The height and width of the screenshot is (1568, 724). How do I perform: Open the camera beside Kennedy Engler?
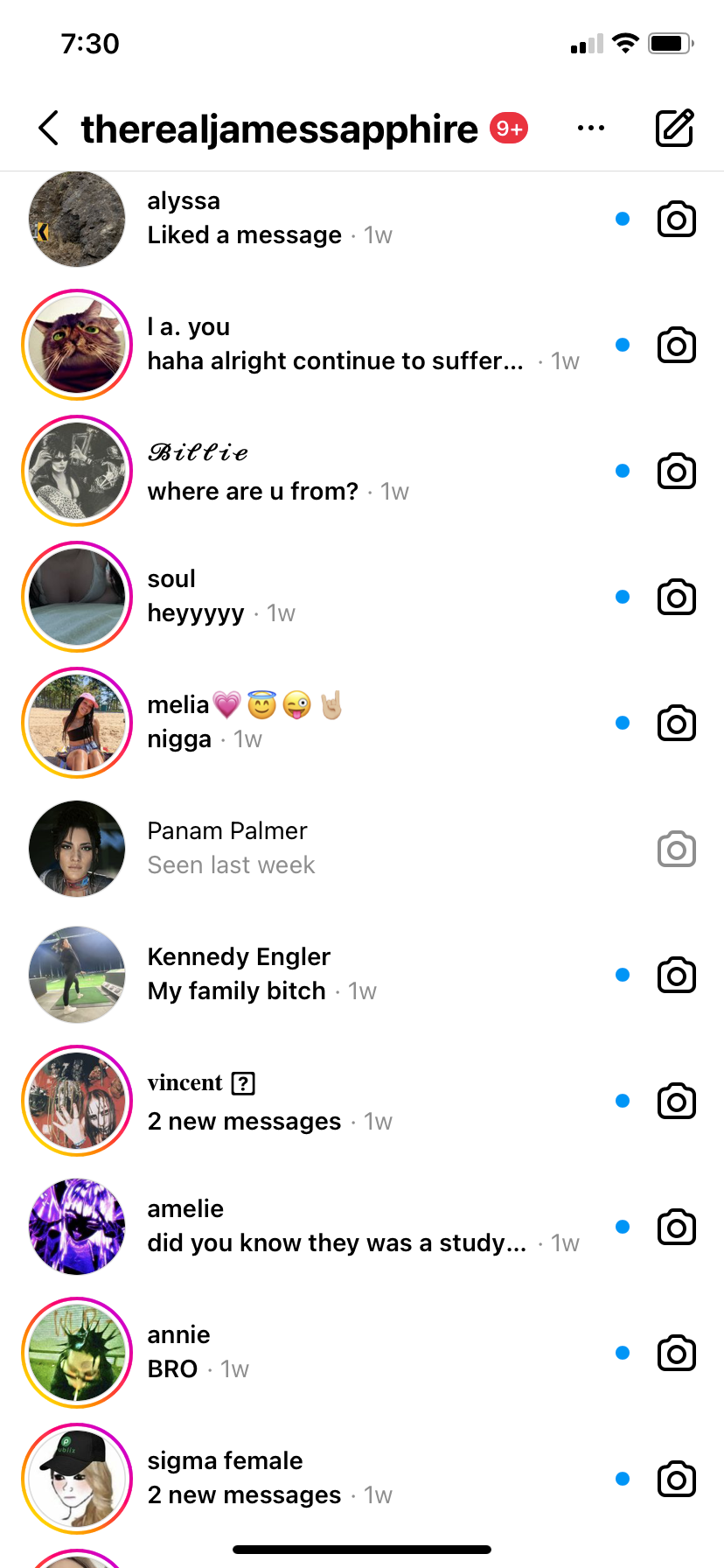pyautogui.click(x=677, y=976)
